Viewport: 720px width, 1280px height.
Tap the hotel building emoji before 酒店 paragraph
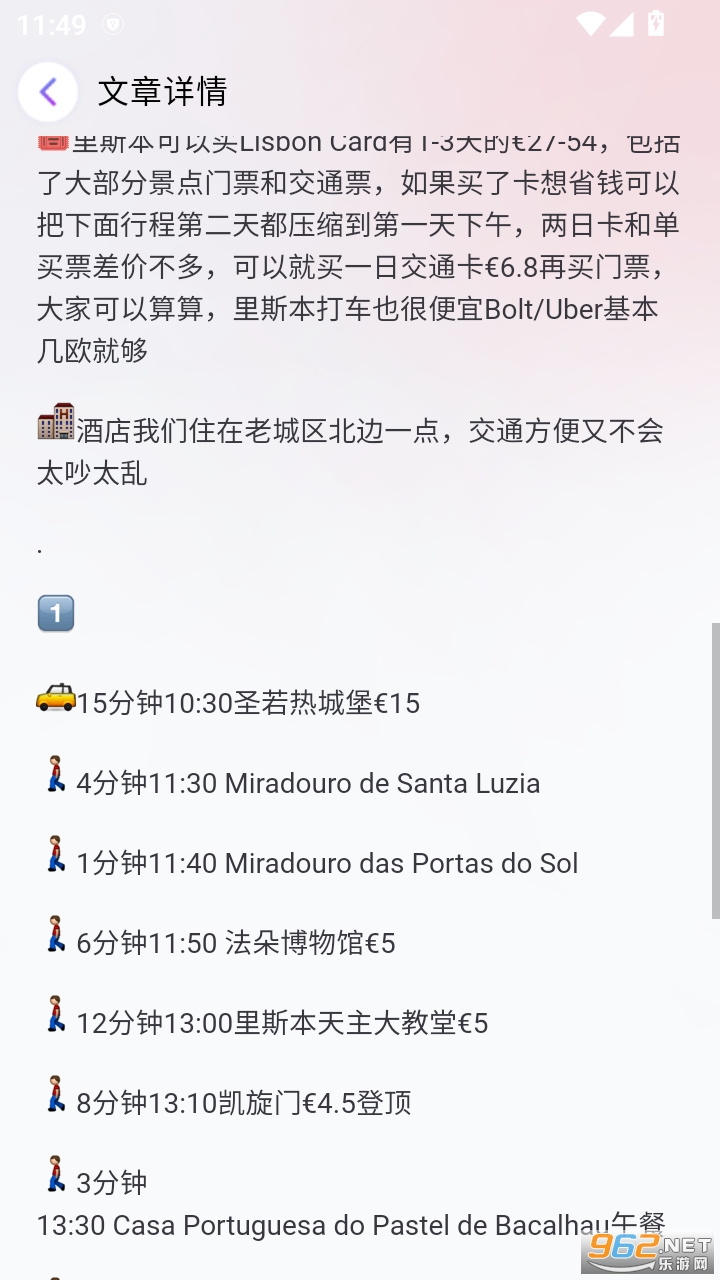pos(58,421)
